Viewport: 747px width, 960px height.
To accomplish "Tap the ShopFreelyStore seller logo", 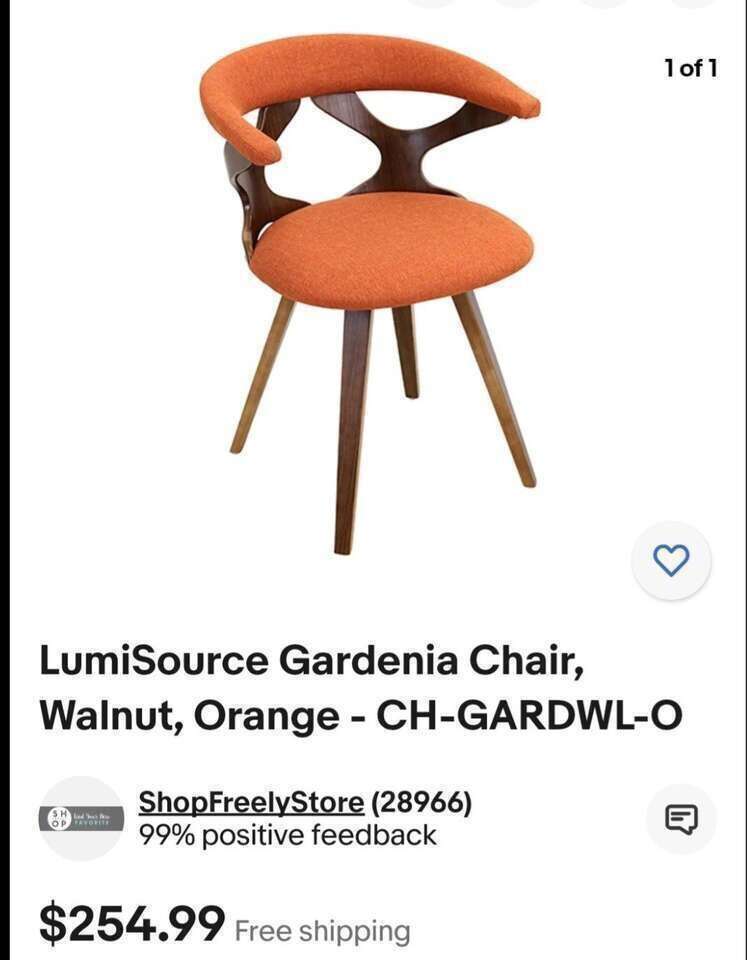I will [82, 818].
